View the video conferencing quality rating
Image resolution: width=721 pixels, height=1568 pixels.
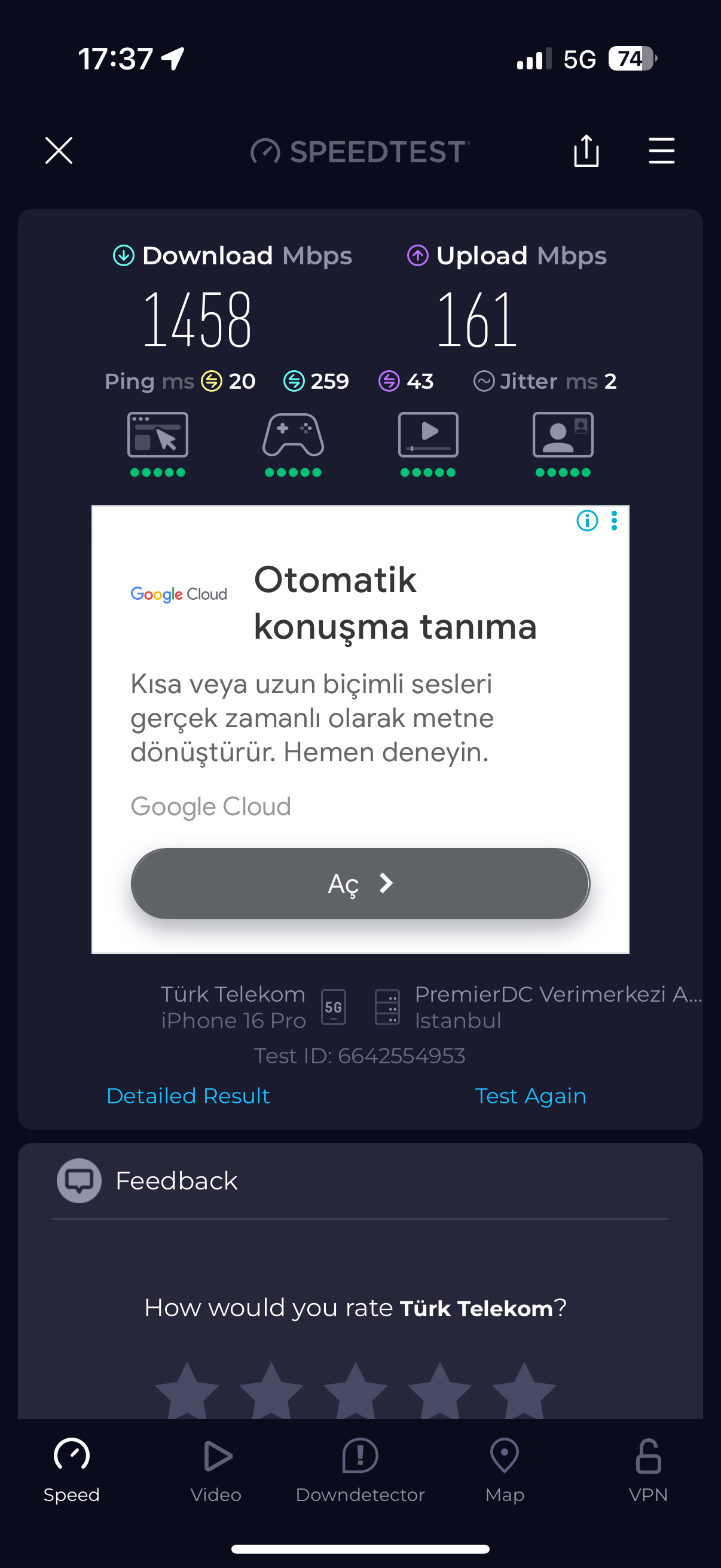pos(563,444)
